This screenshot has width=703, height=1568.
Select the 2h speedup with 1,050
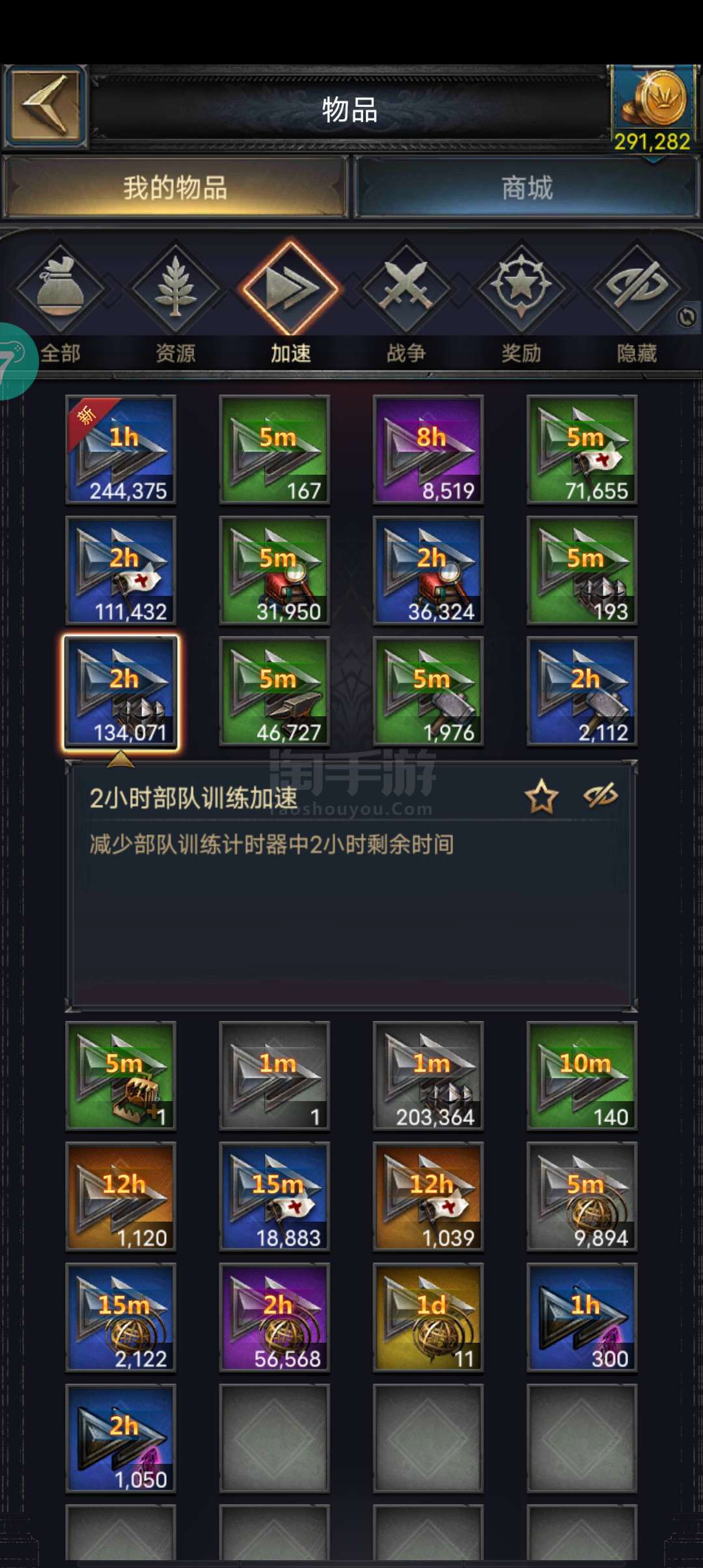tap(120, 1438)
